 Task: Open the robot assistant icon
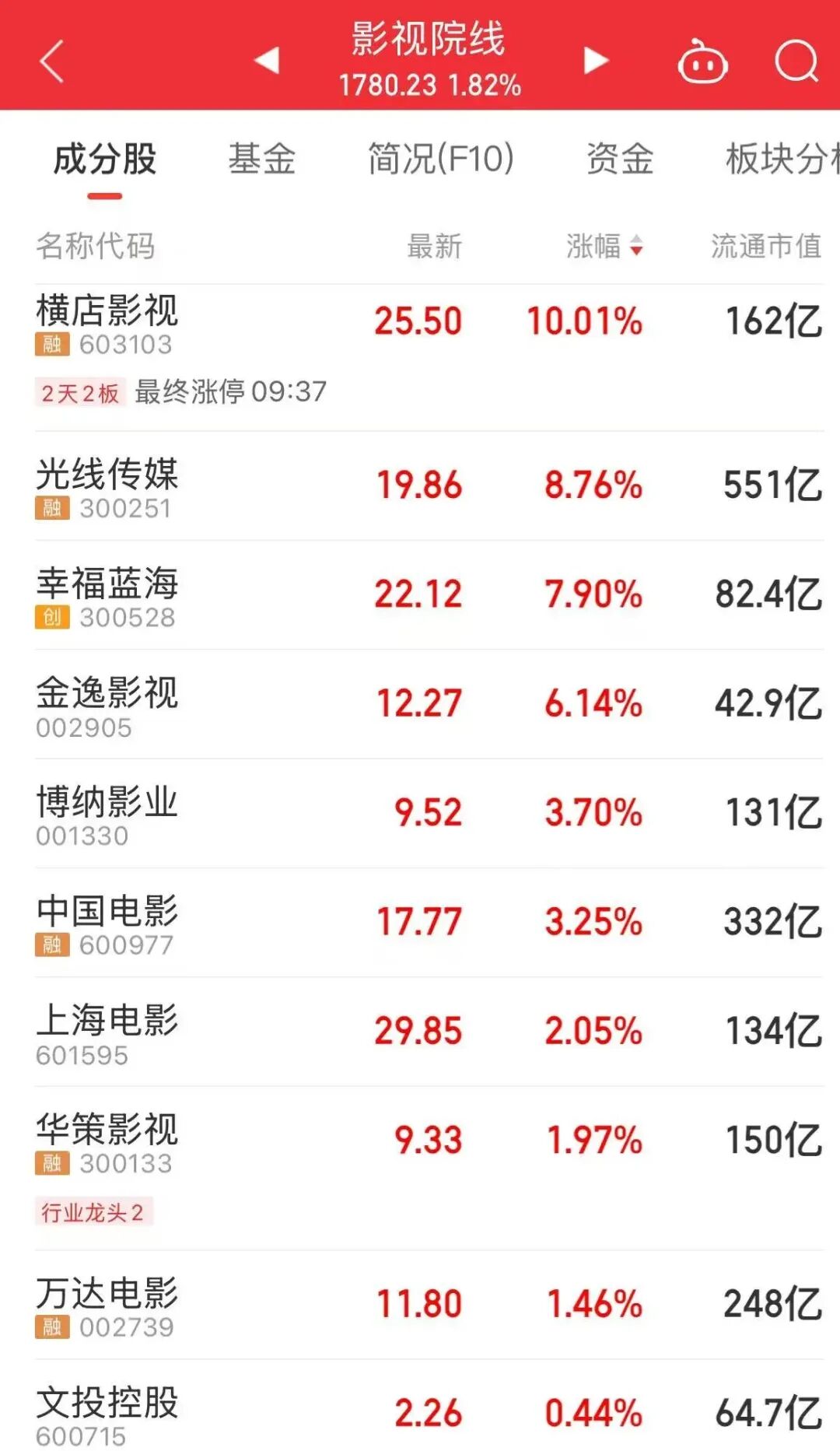(x=702, y=61)
